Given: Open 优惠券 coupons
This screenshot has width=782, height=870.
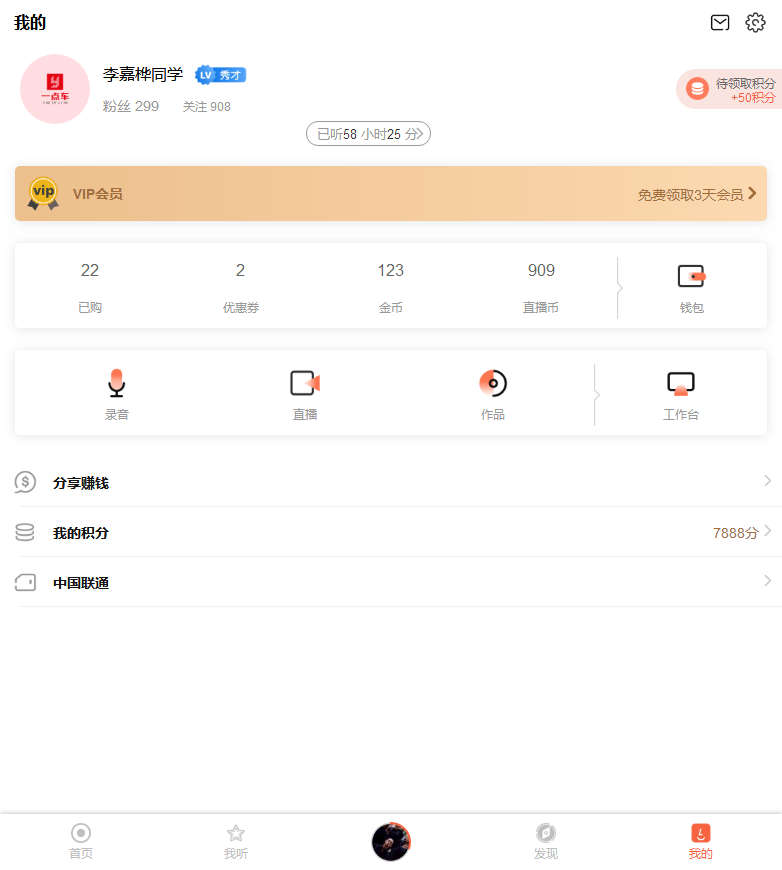Looking at the screenshot, I should [x=240, y=286].
